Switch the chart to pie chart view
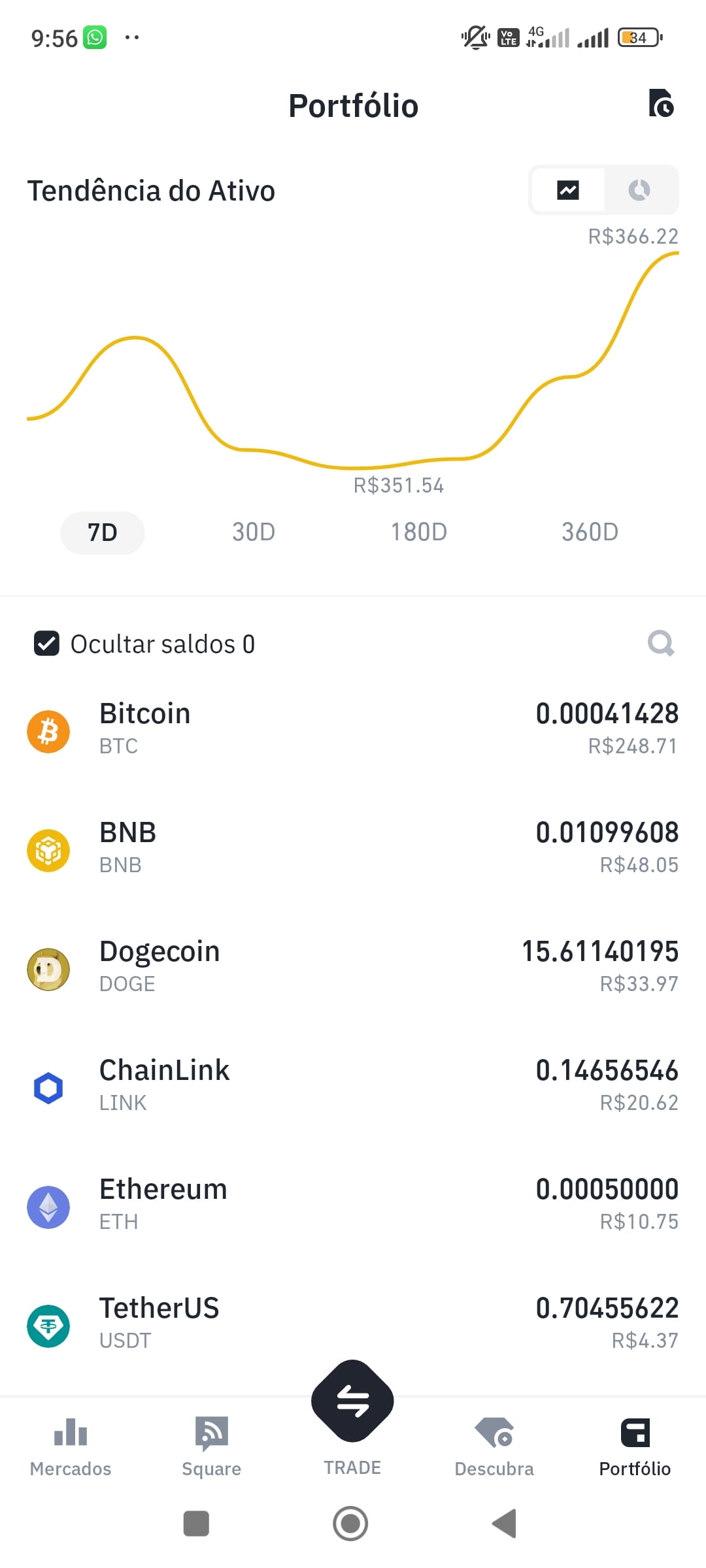The width and height of the screenshot is (706, 1568). click(639, 190)
